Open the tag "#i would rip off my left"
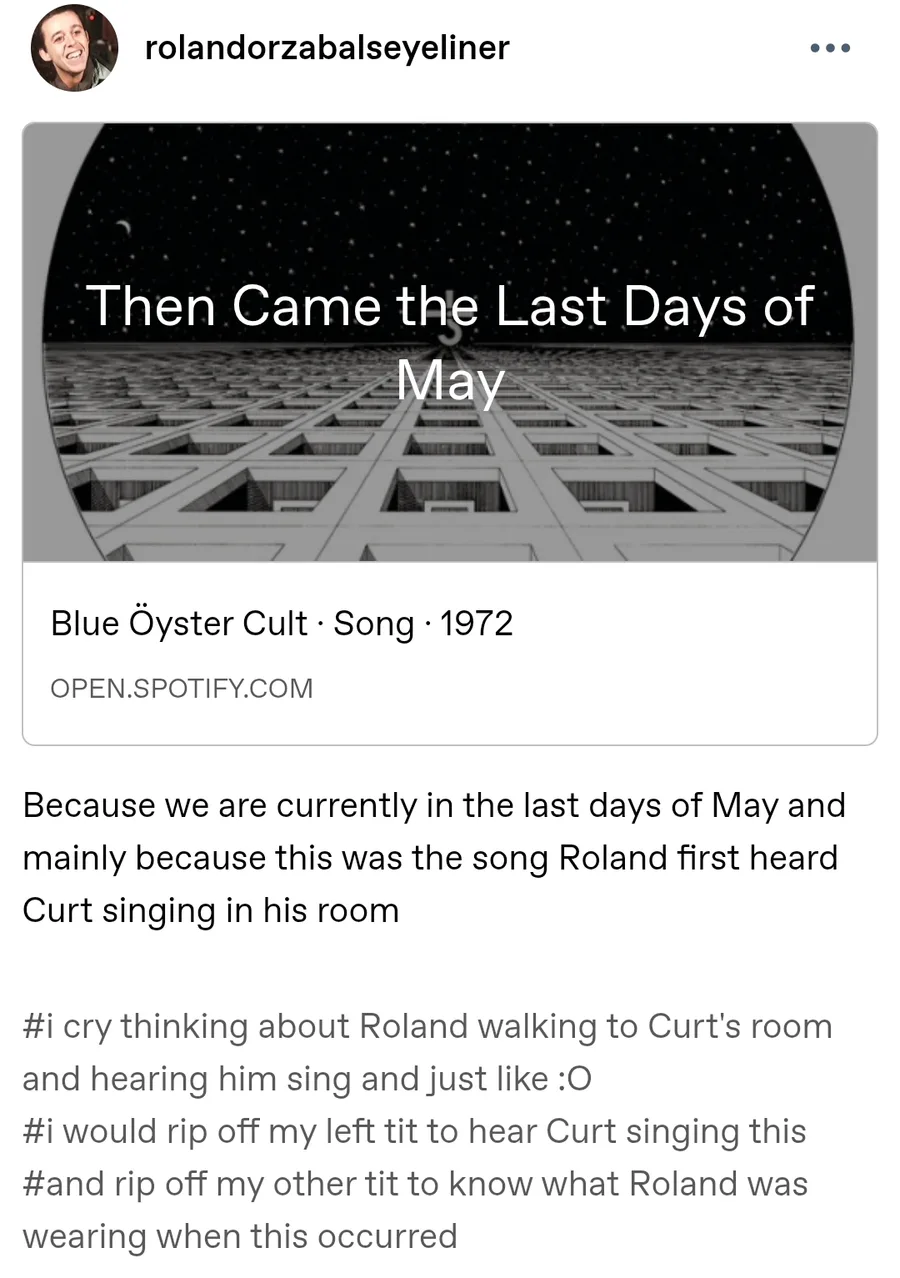The width and height of the screenshot is (900, 1278). (414, 1132)
